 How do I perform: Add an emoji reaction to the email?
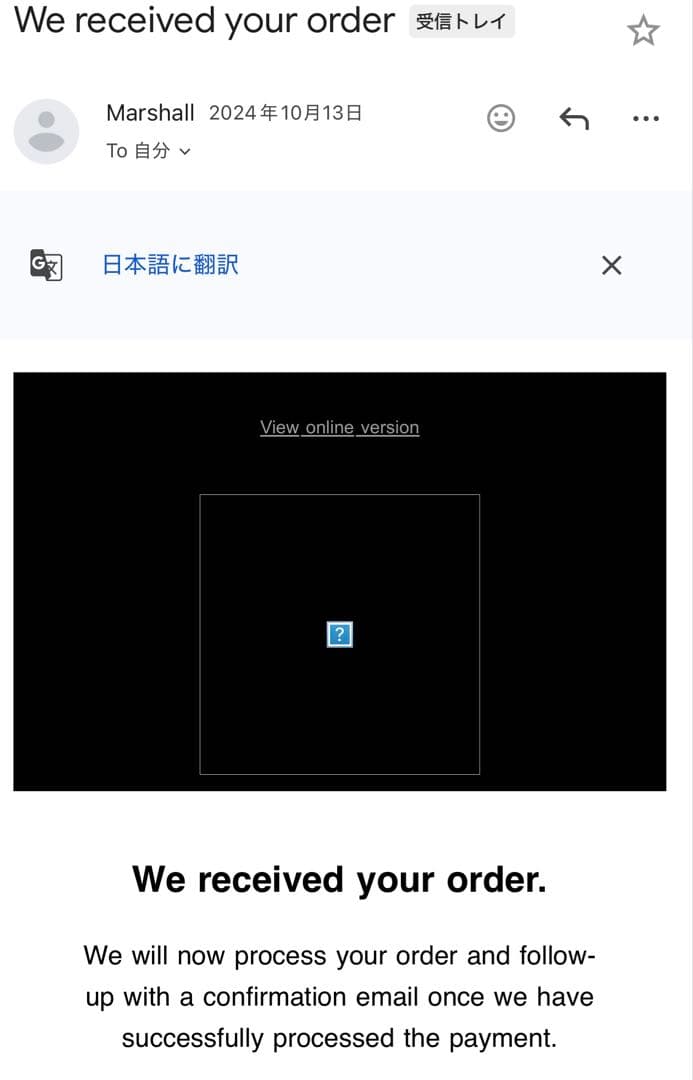tap(501, 119)
